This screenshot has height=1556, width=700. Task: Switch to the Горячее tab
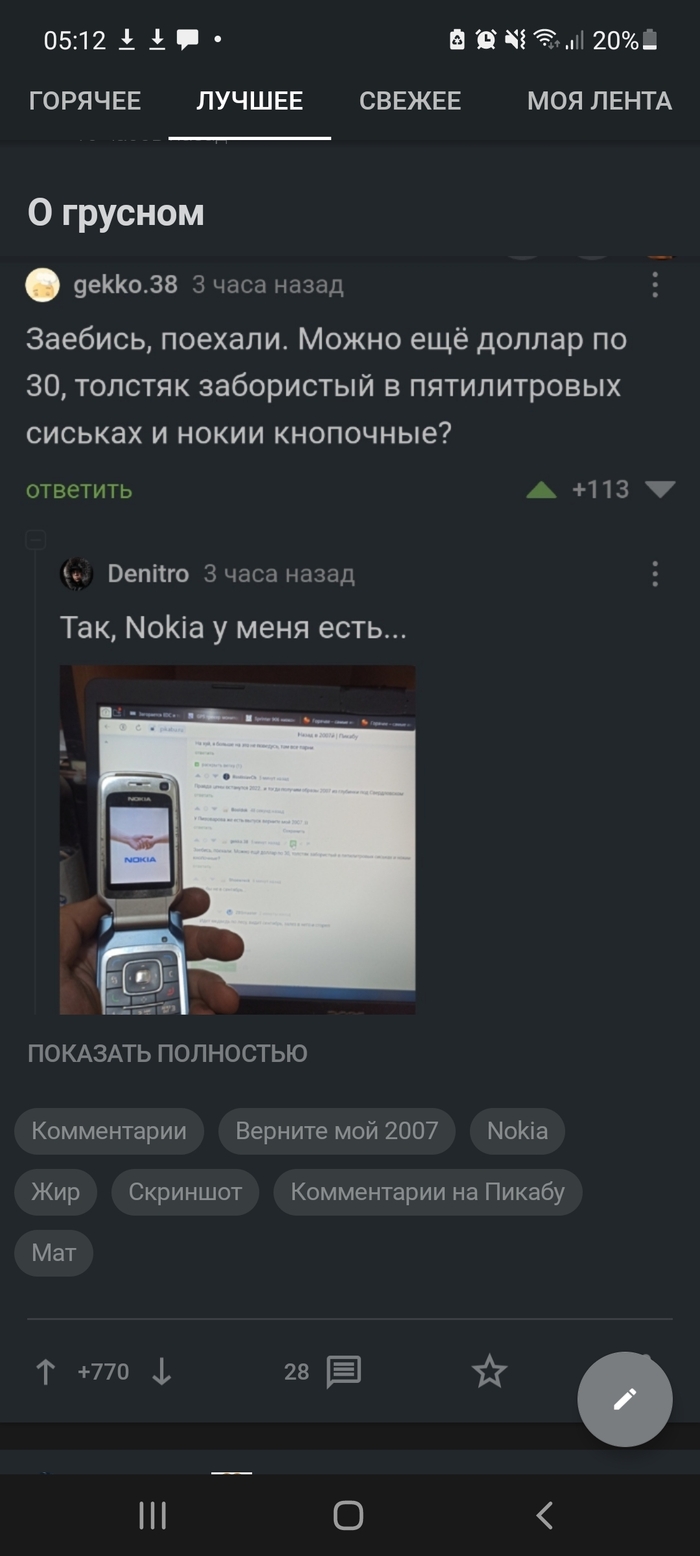85,101
